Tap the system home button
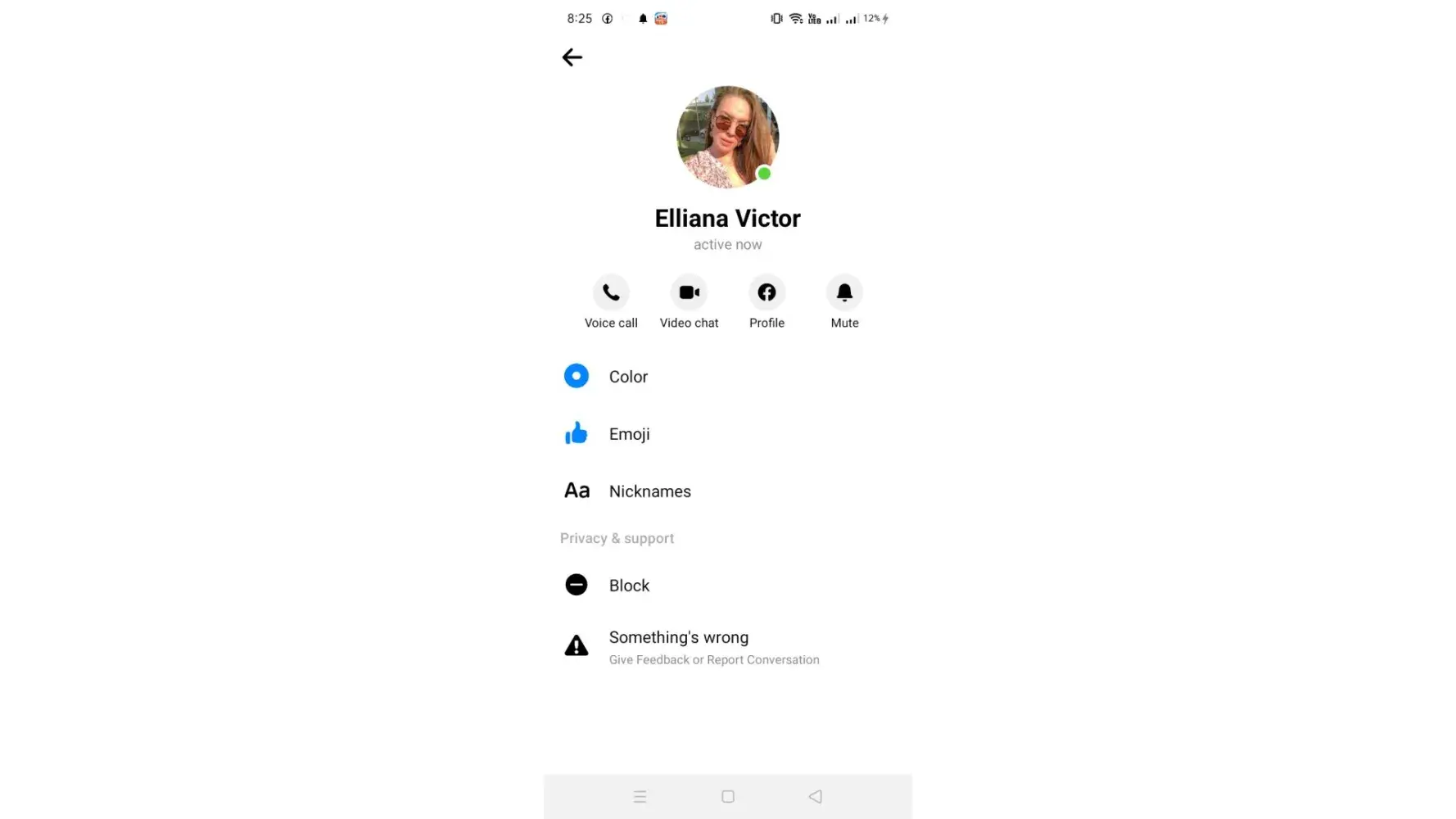The width and height of the screenshot is (1456, 819). click(727, 797)
